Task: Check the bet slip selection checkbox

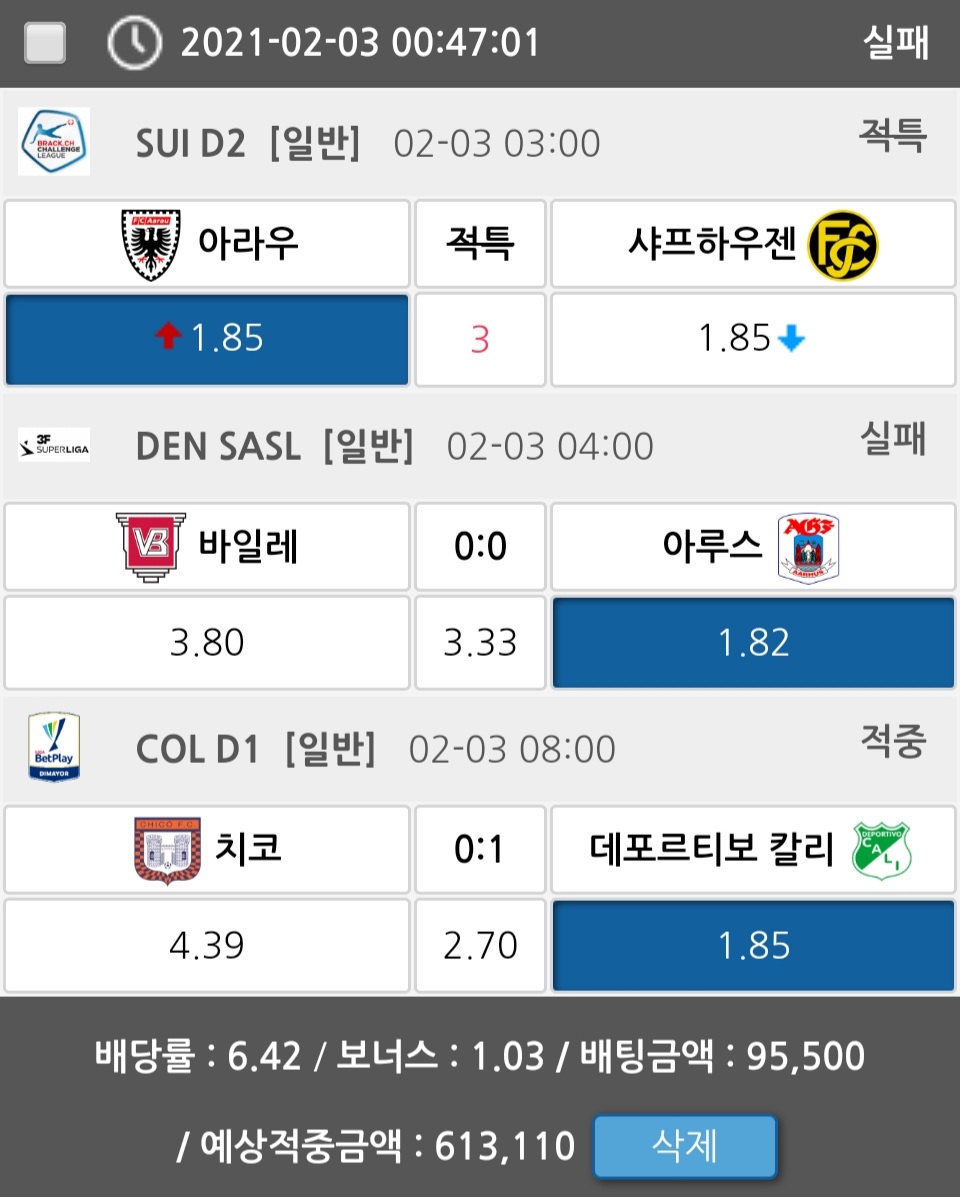Action: point(45,42)
